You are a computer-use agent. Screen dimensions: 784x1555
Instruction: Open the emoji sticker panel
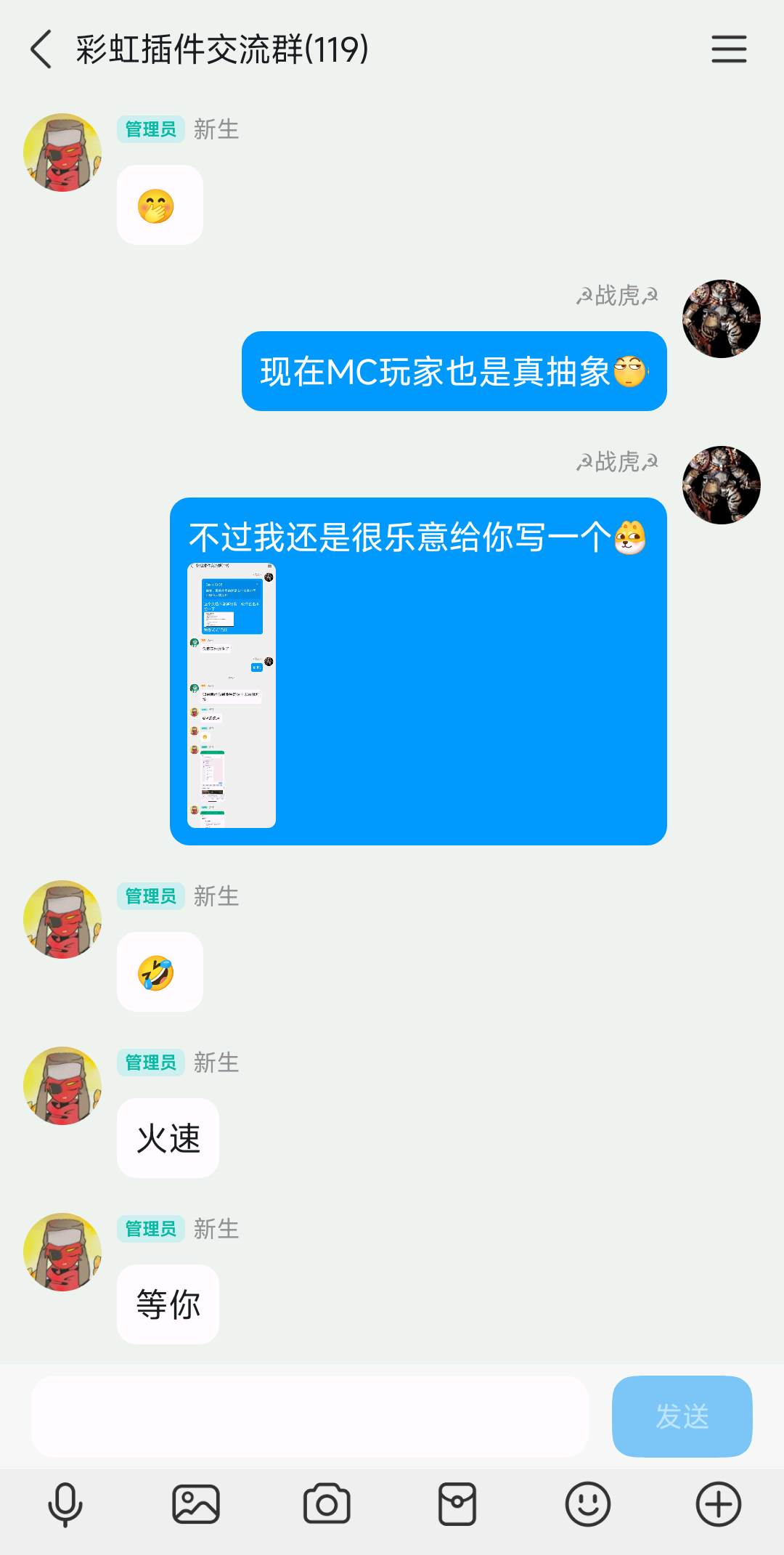[587, 1504]
